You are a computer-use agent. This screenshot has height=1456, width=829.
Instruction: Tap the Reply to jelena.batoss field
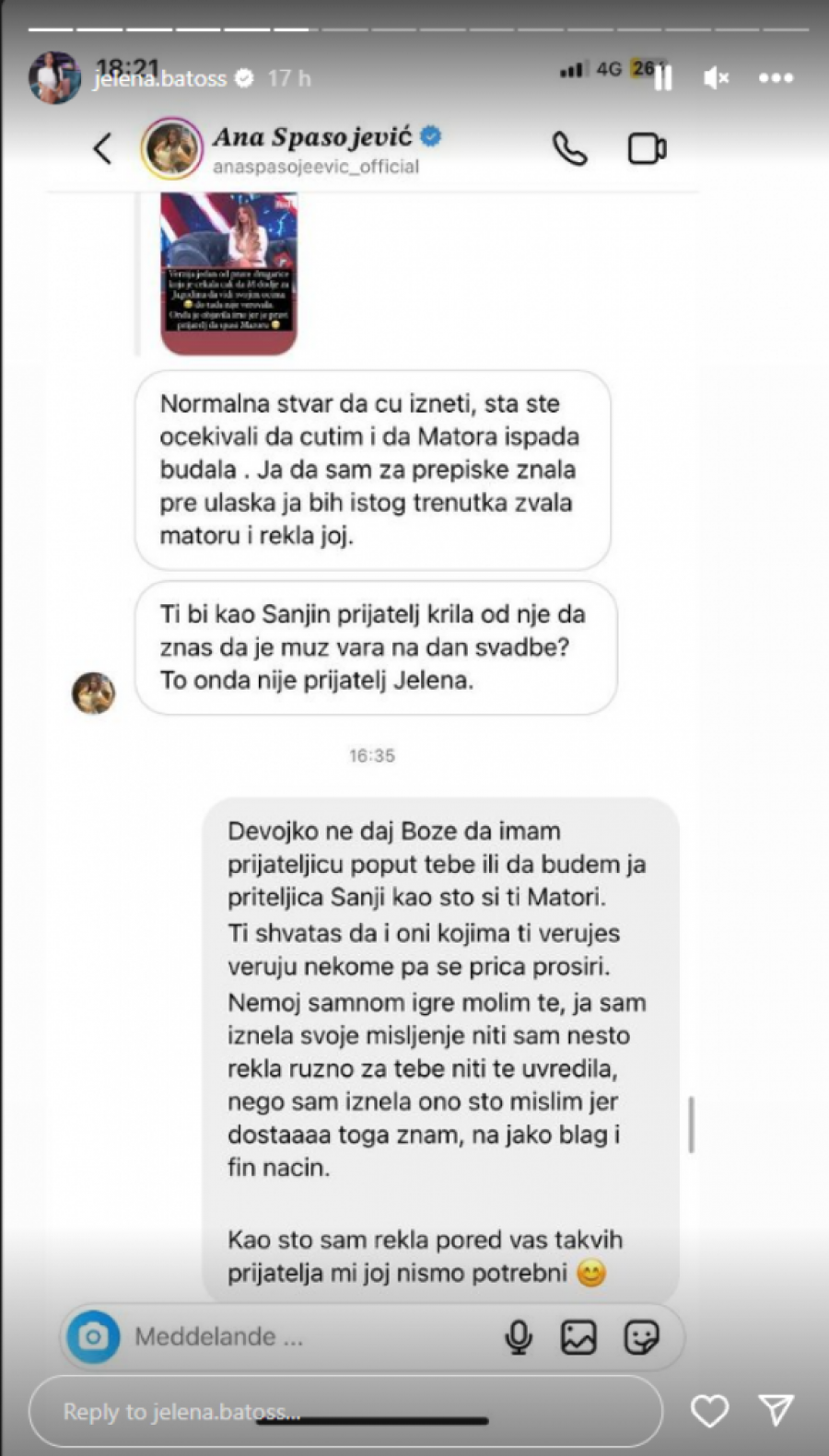[x=345, y=1411]
